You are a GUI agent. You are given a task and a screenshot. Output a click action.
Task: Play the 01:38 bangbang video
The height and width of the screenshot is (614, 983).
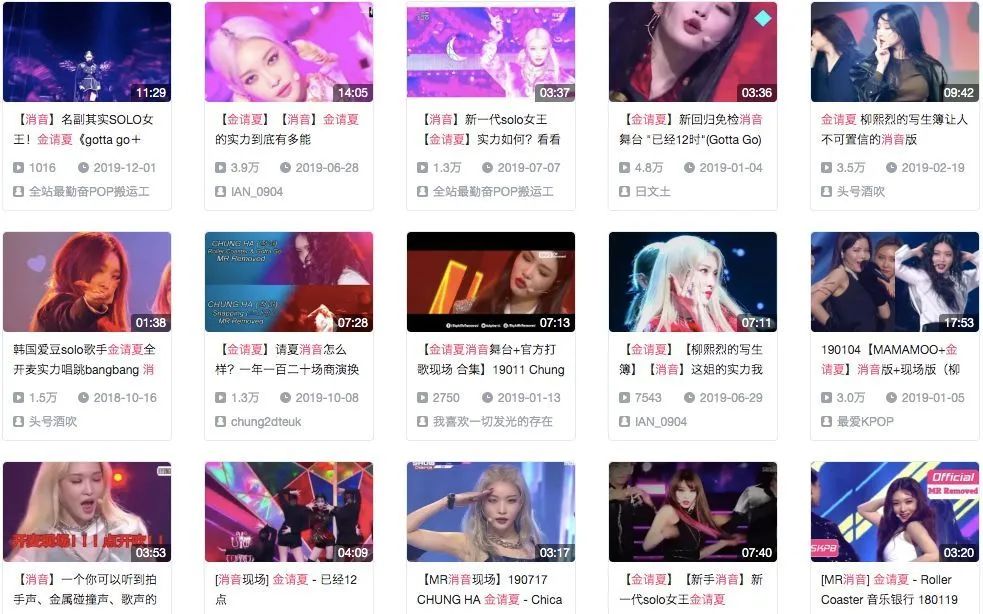[87, 282]
